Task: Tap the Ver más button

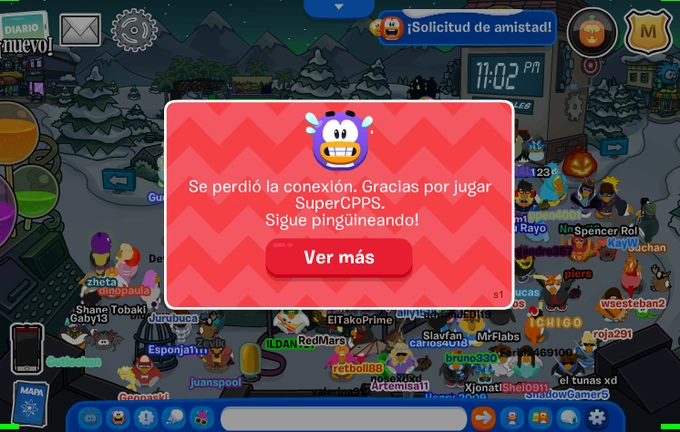Action: point(339,258)
